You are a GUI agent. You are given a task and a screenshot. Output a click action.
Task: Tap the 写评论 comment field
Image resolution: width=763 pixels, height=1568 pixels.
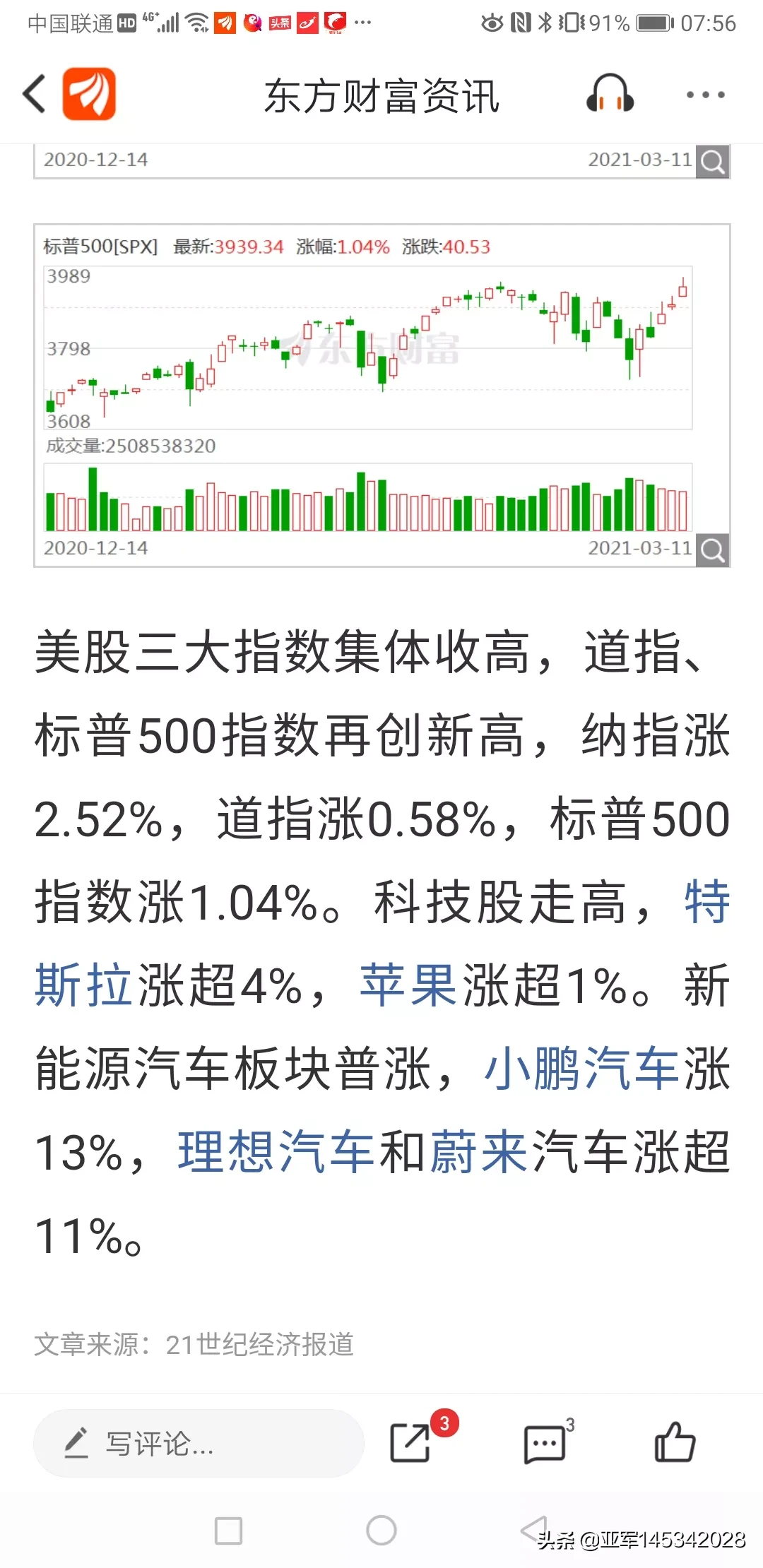coord(199,1444)
